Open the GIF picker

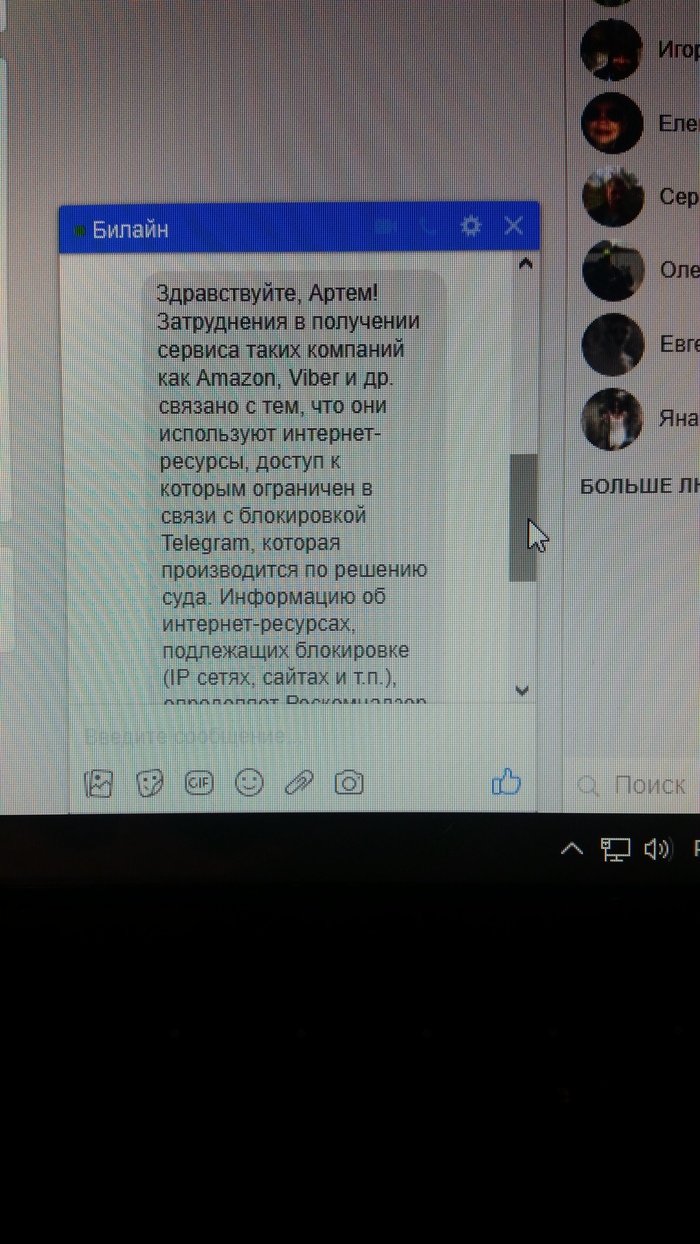coord(199,783)
